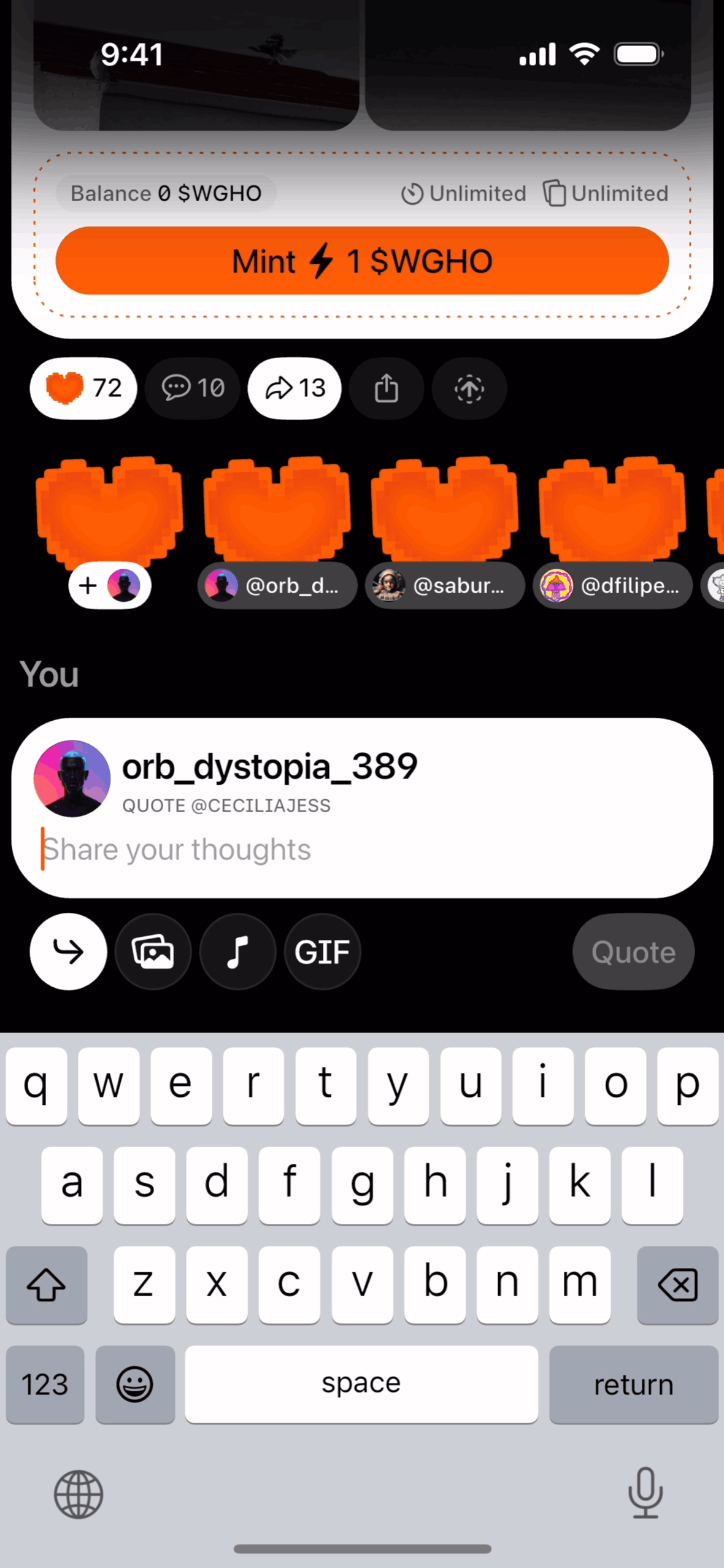Open the emoji keyboard
724x1568 pixels.
(x=135, y=1384)
